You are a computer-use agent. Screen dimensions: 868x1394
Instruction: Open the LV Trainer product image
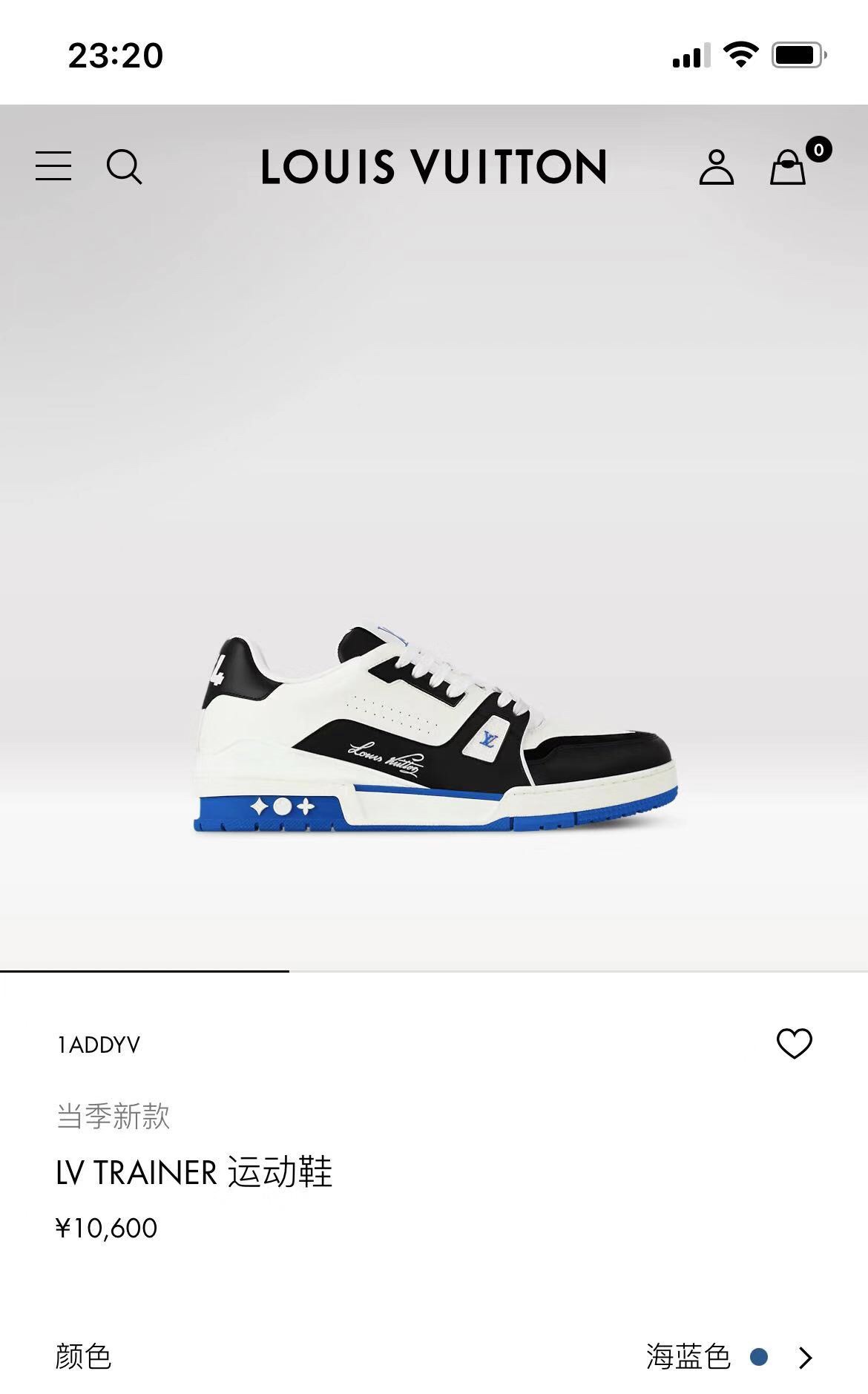coord(435,729)
